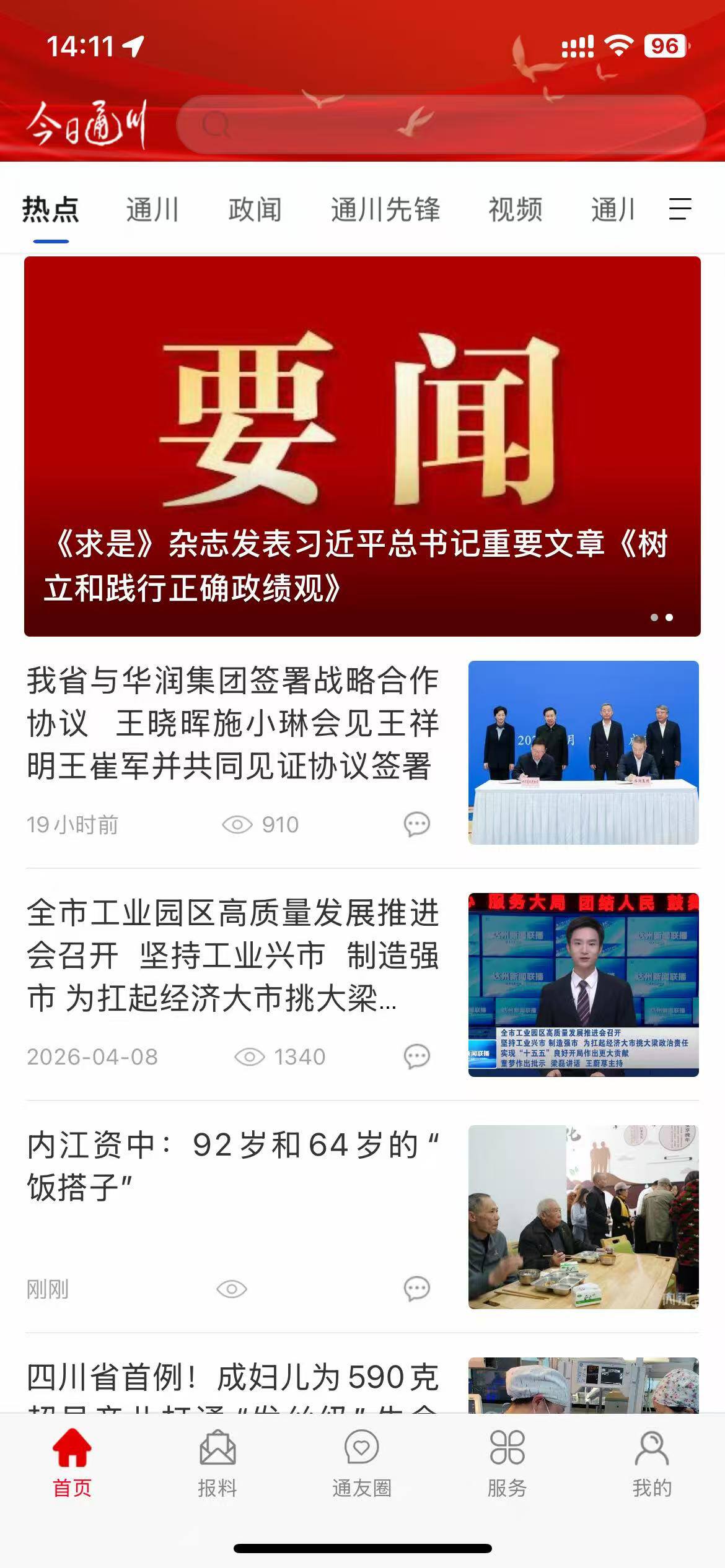This screenshot has height=1568, width=725.
Task: Go to the 我的 profile tab
Action: pyautogui.click(x=652, y=1463)
